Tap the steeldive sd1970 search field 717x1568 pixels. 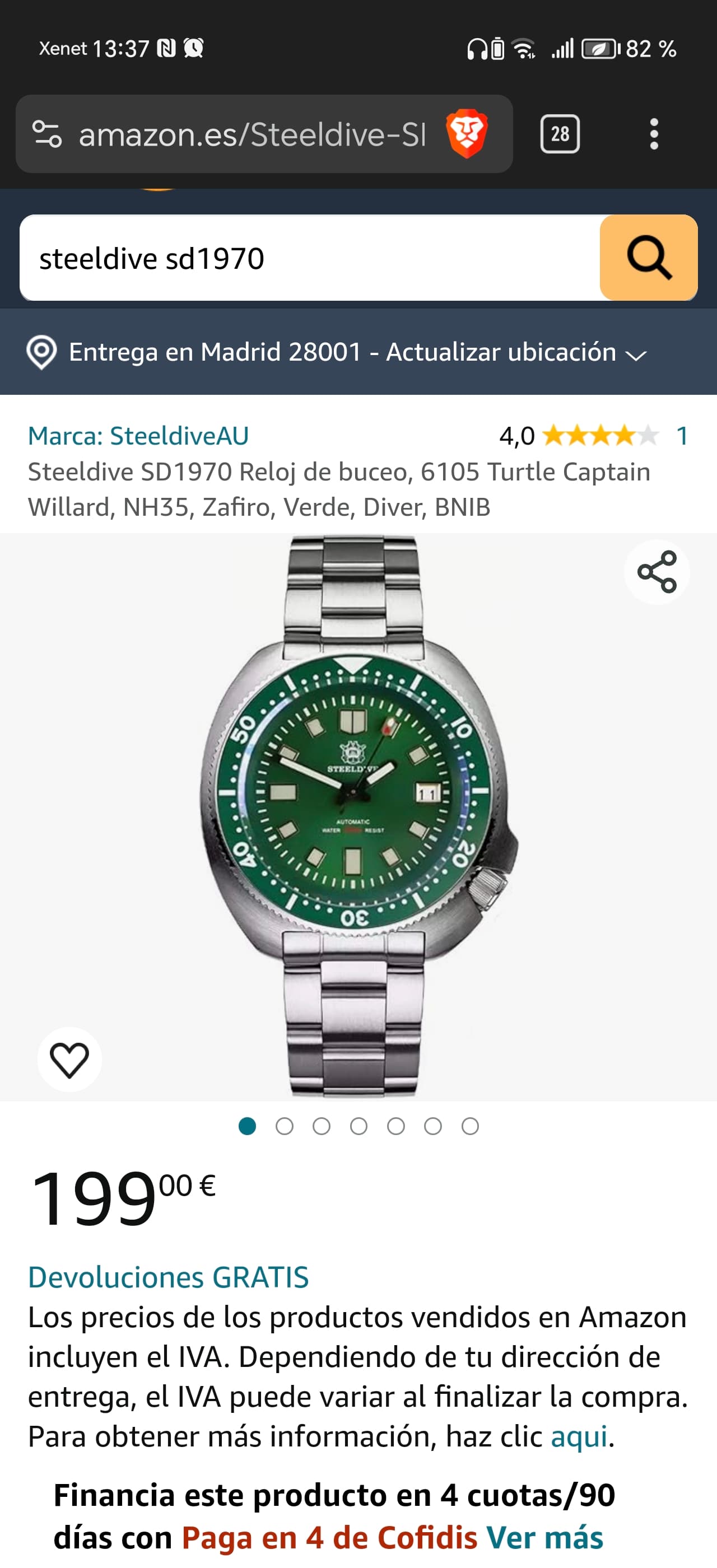[309, 258]
